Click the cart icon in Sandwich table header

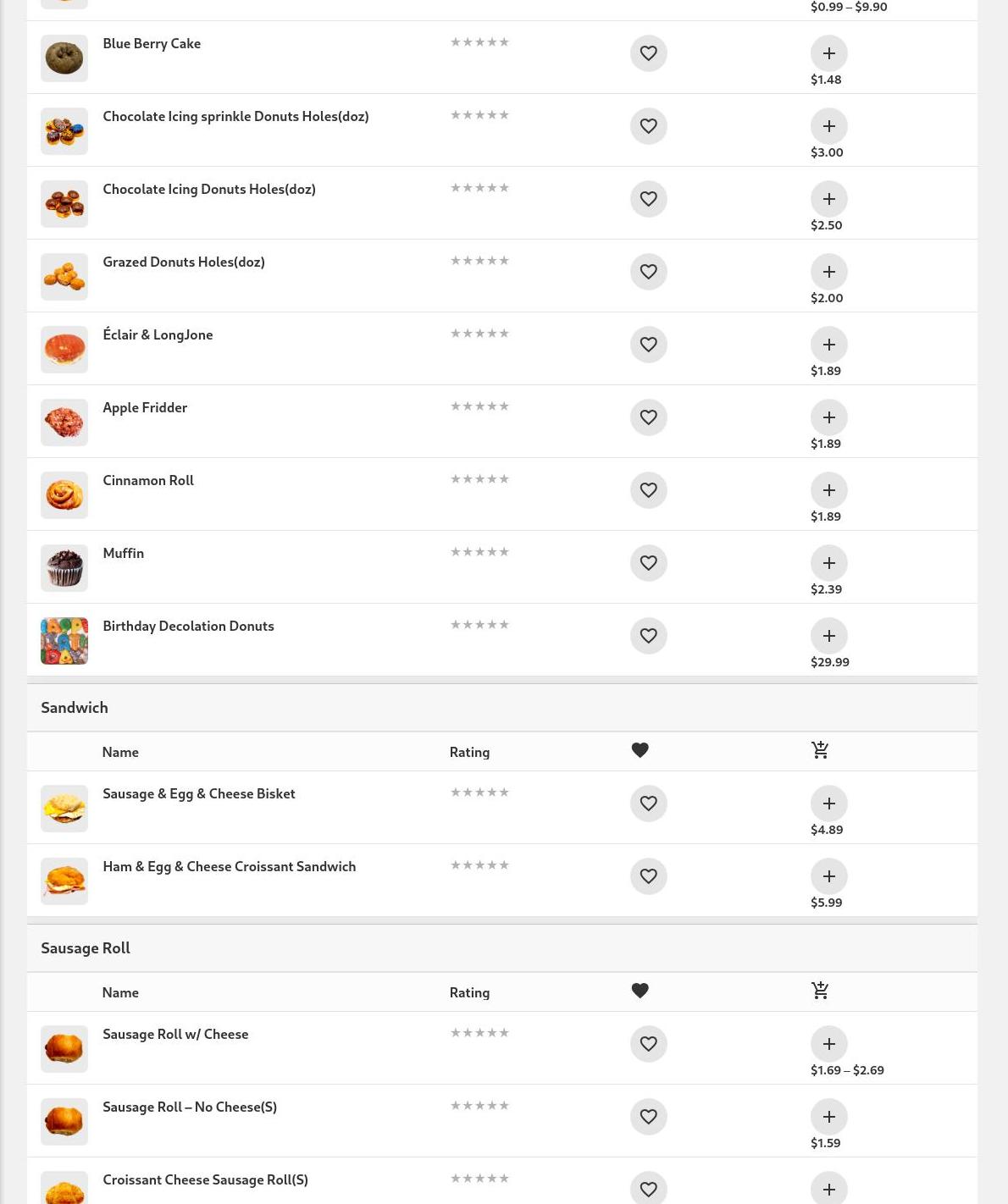click(819, 750)
